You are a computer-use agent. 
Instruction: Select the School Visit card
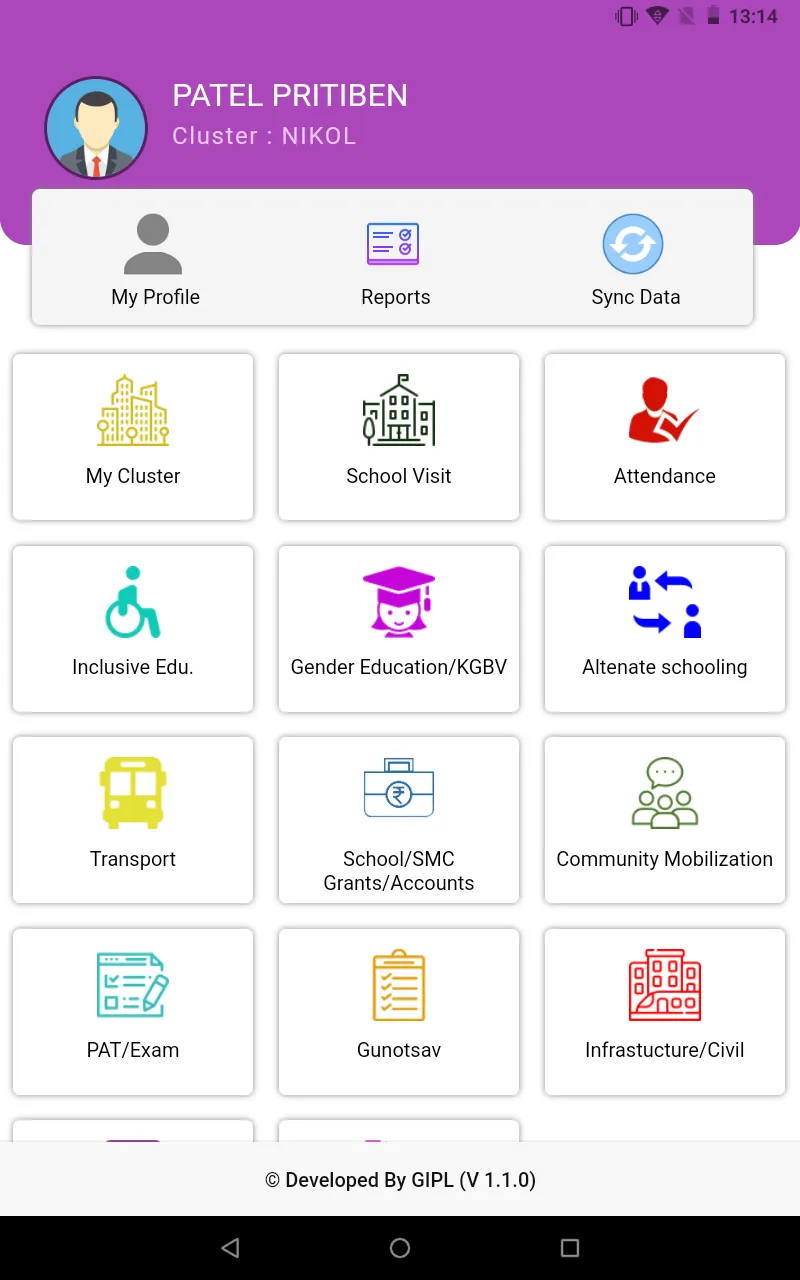[x=399, y=436]
